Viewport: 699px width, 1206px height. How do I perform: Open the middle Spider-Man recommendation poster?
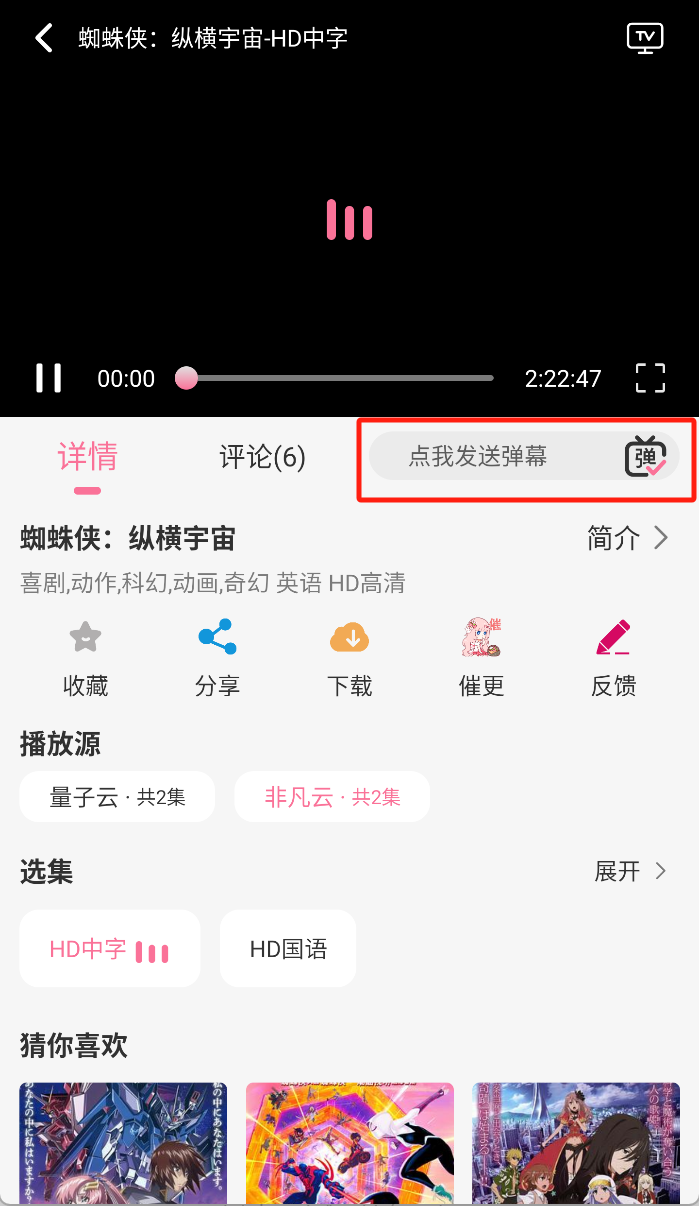pyautogui.click(x=349, y=1143)
